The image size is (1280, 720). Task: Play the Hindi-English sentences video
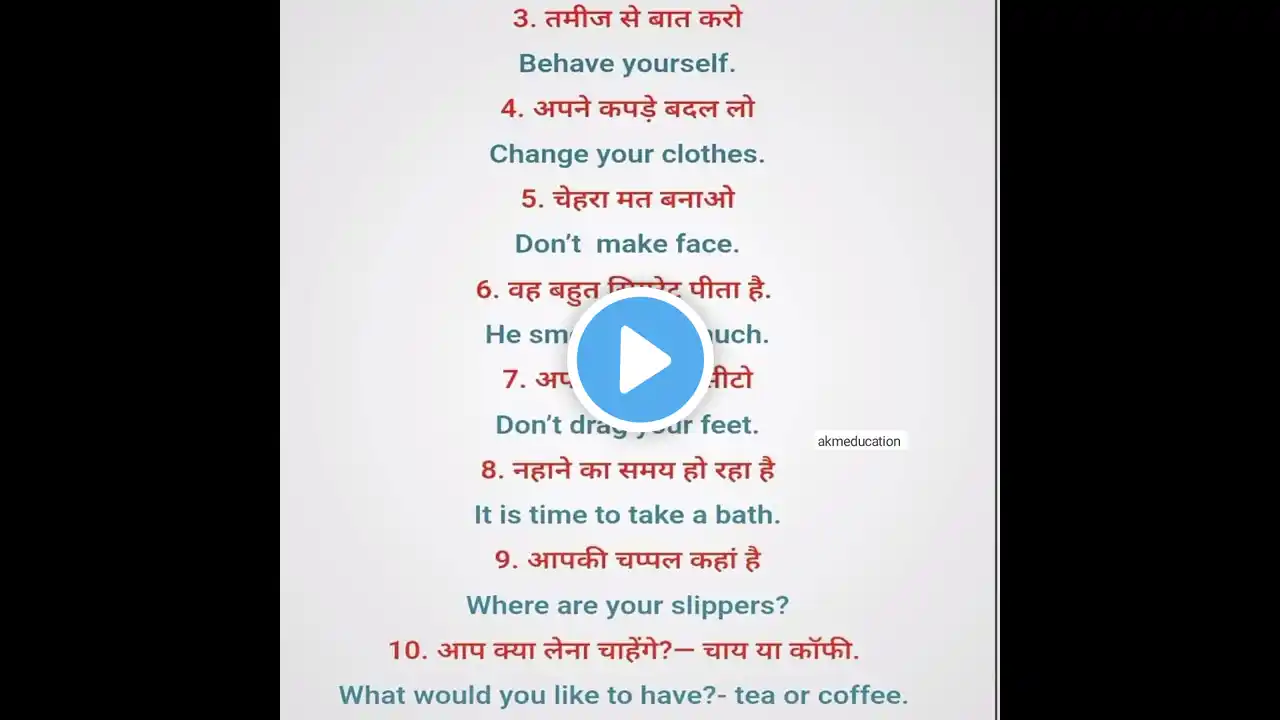pos(640,359)
